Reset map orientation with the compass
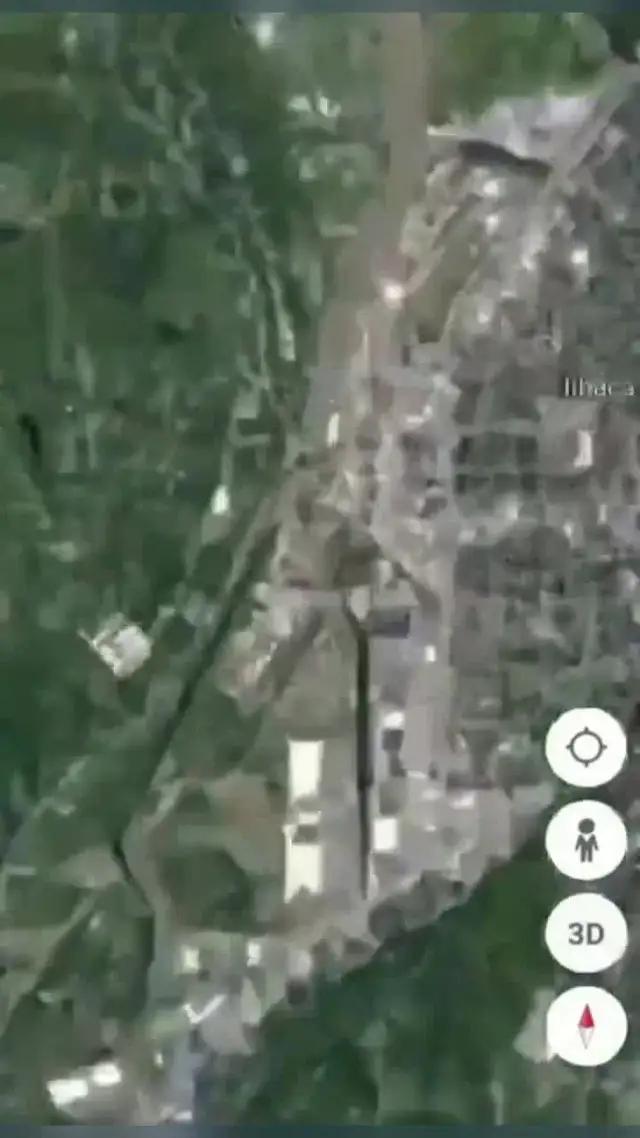Image resolution: width=640 pixels, height=1138 pixels. point(586,1026)
